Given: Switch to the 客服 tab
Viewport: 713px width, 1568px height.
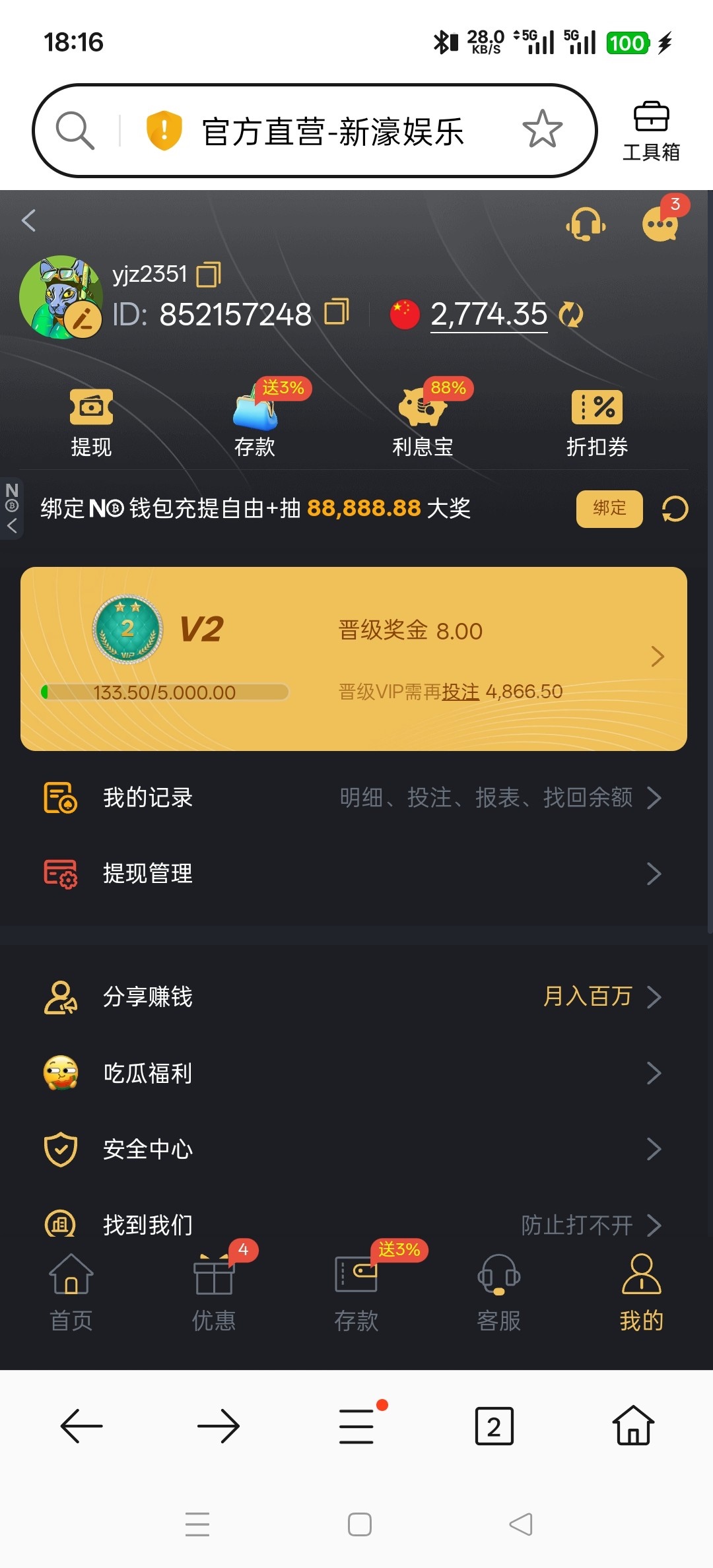Looking at the screenshot, I should 499,1292.
